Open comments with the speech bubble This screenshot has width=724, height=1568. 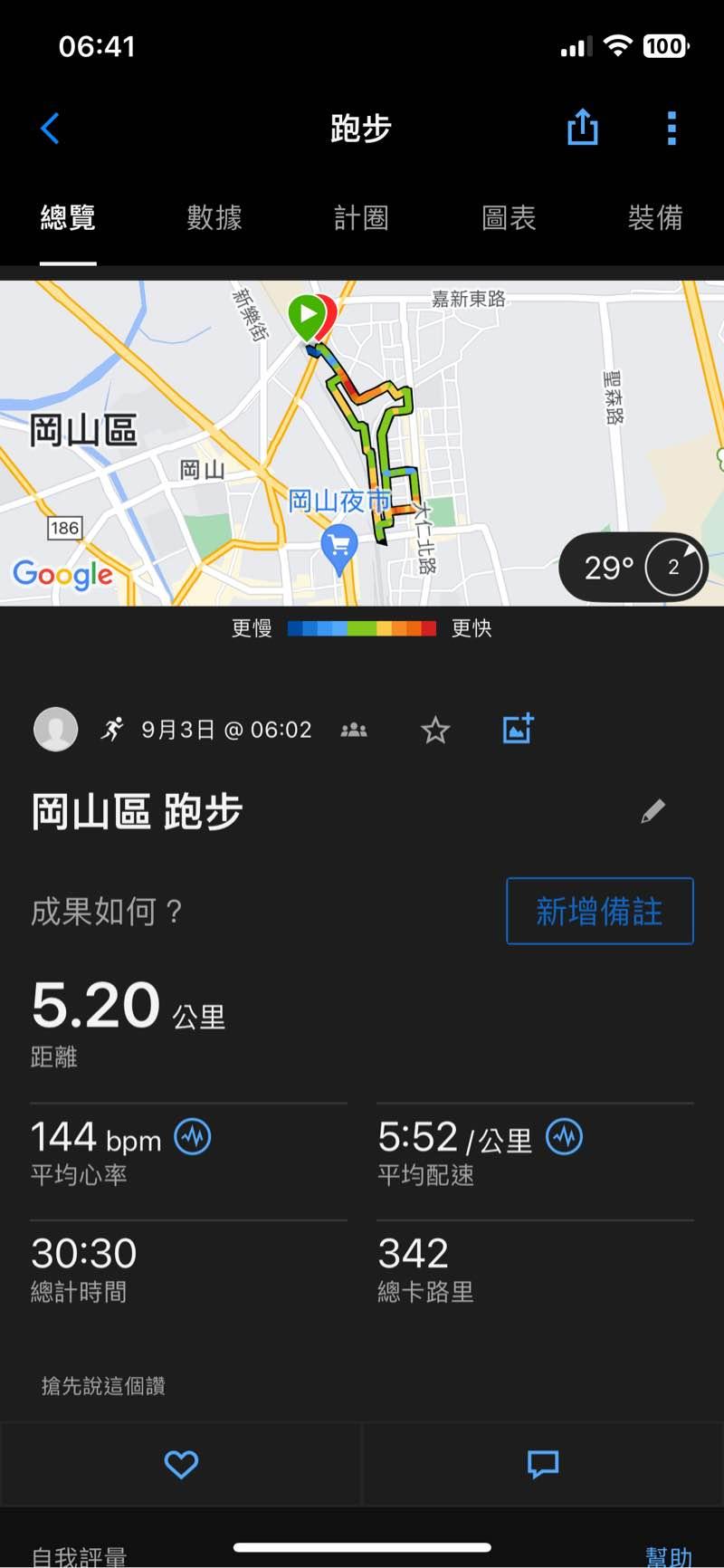[543, 1464]
